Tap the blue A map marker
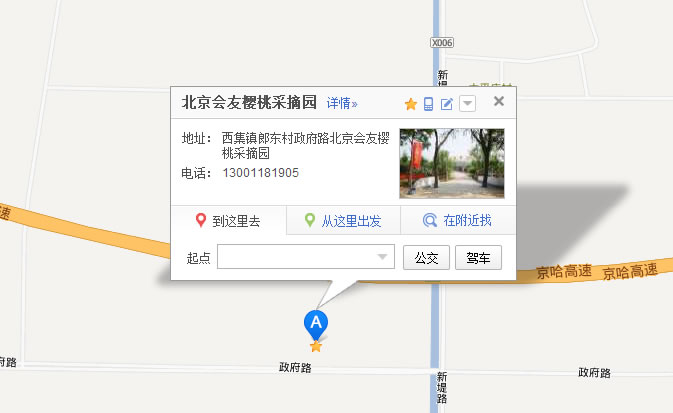 coord(316,324)
